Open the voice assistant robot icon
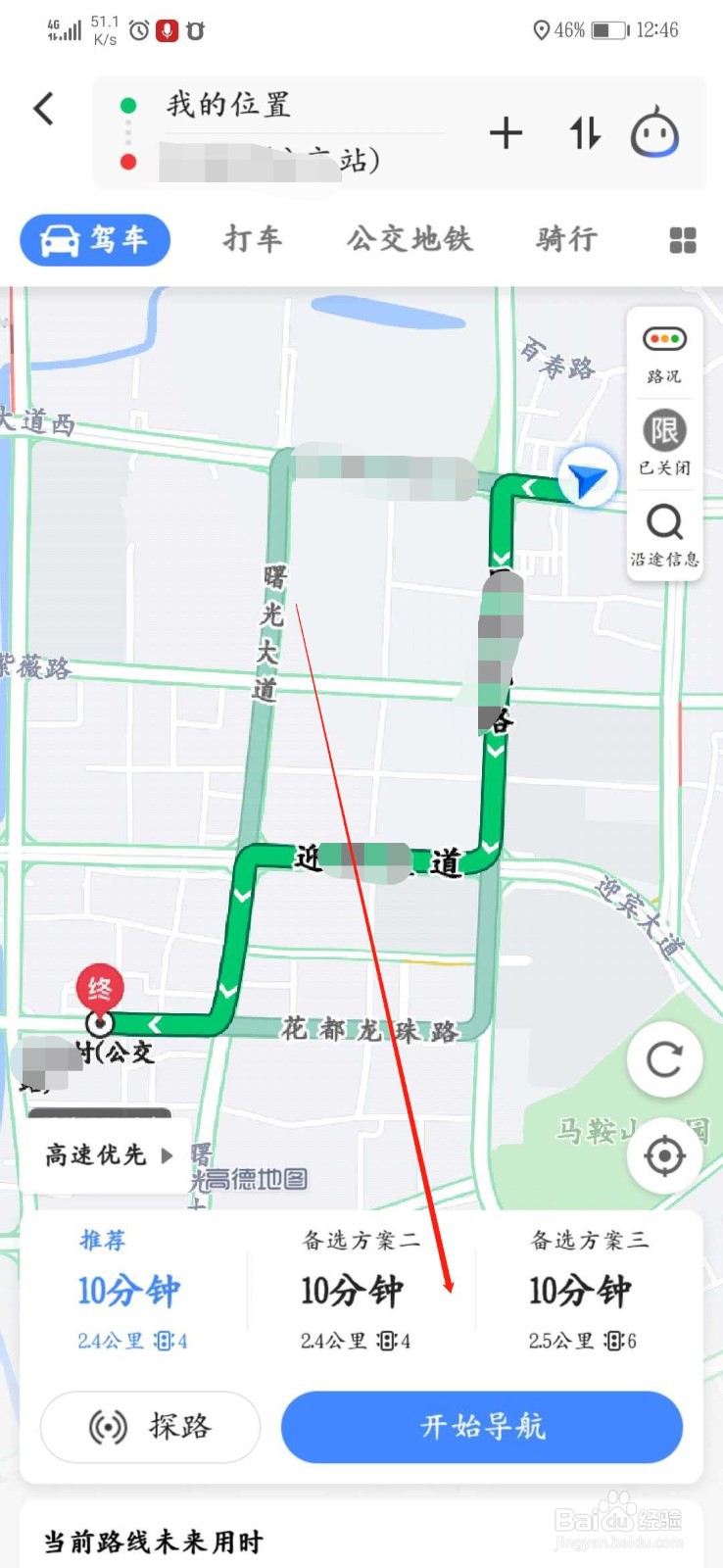Viewport: 723px width, 1568px height. tap(654, 134)
